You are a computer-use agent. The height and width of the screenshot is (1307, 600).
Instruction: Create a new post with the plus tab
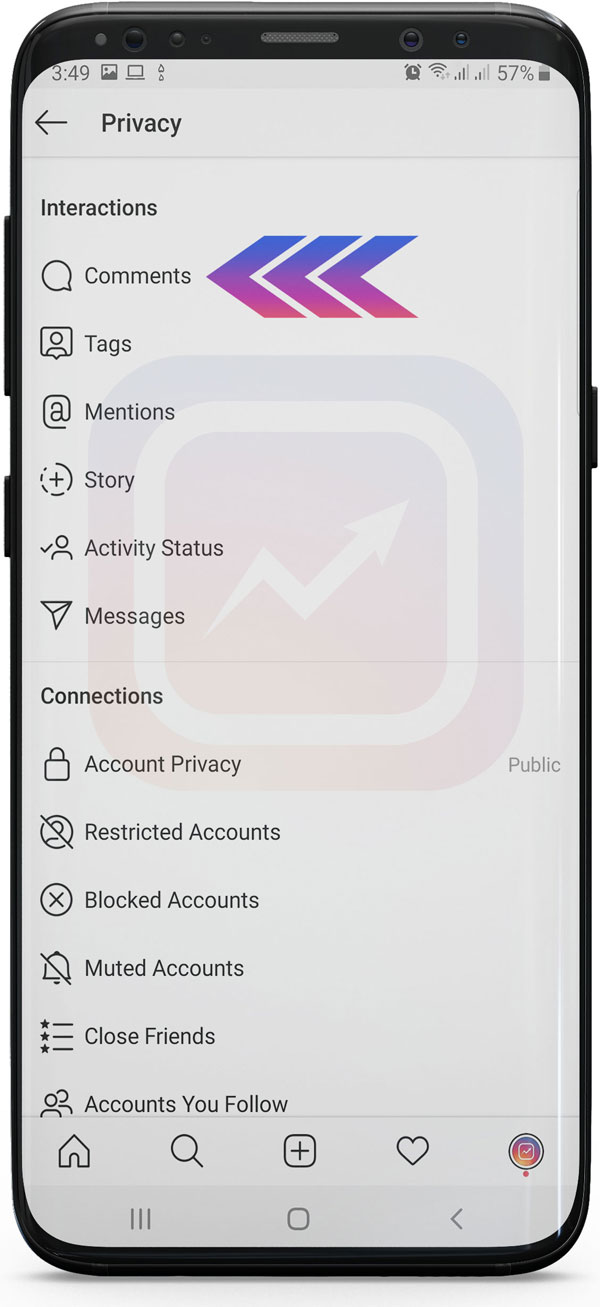pos(300,1152)
